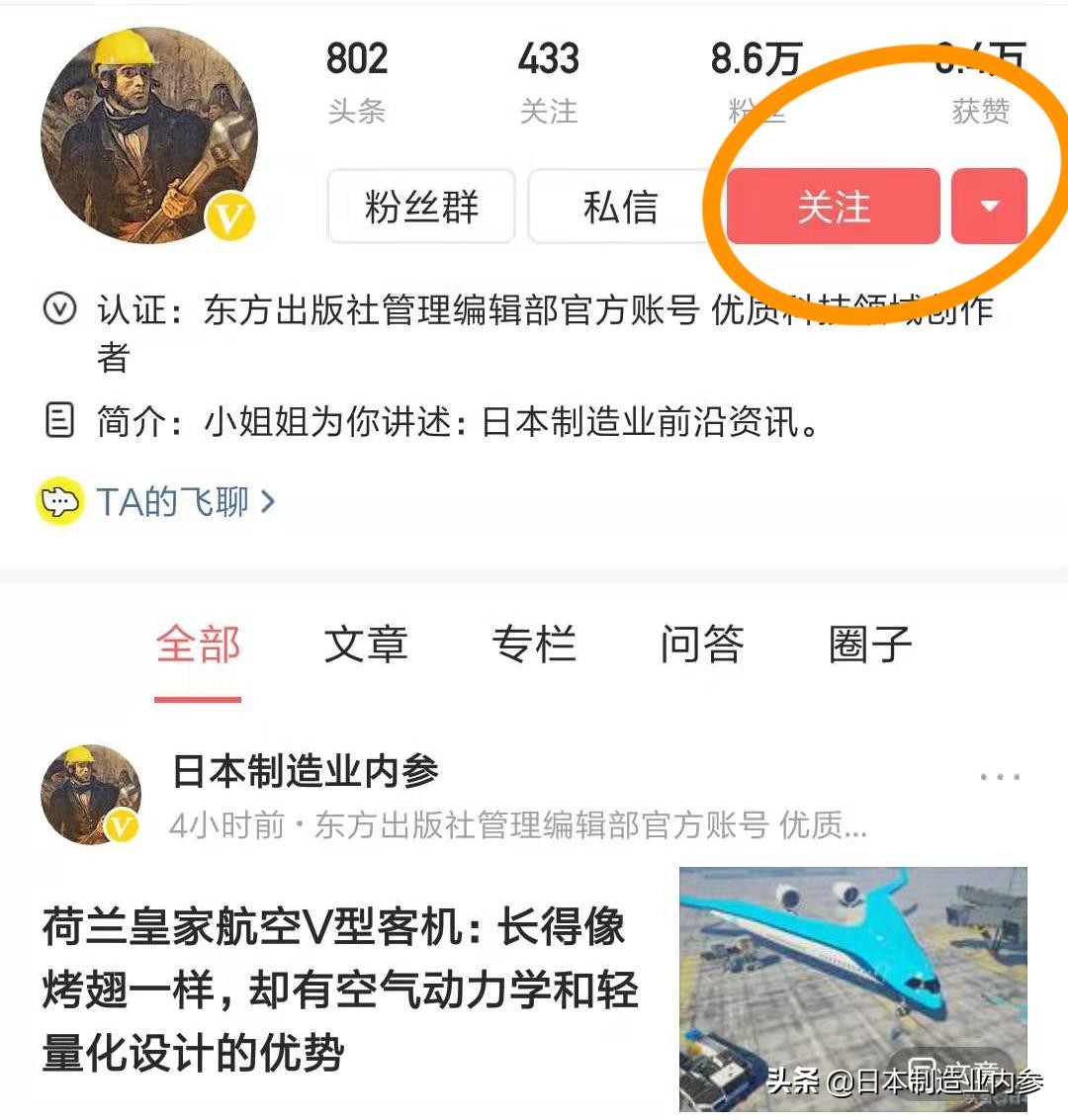View the large profile avatar picture

(148, 135)
